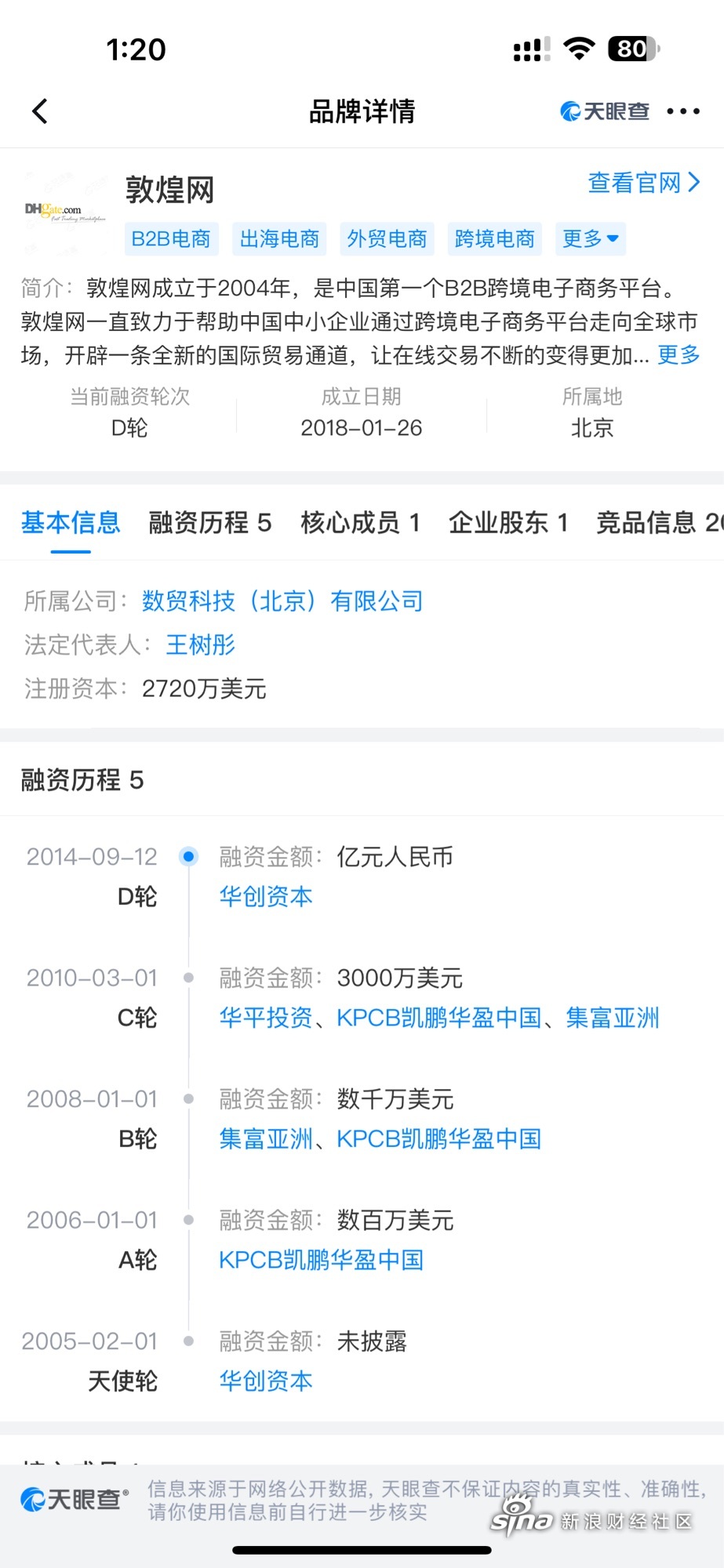Open 华创资本 in the D轮 entry
The height and width of the screenshot is (1568, 724).
click(x=266, y=896)
